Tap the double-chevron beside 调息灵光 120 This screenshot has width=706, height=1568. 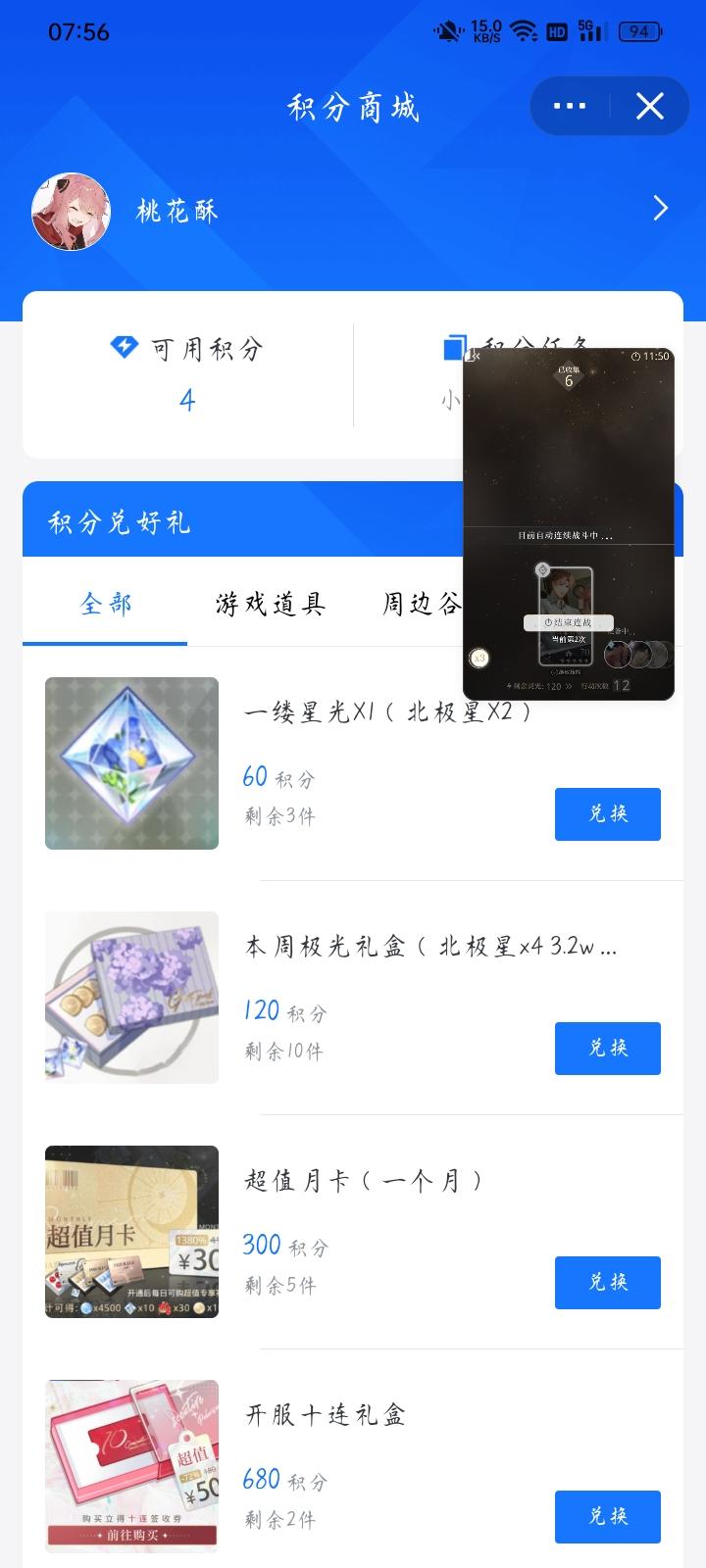(567, 686)
